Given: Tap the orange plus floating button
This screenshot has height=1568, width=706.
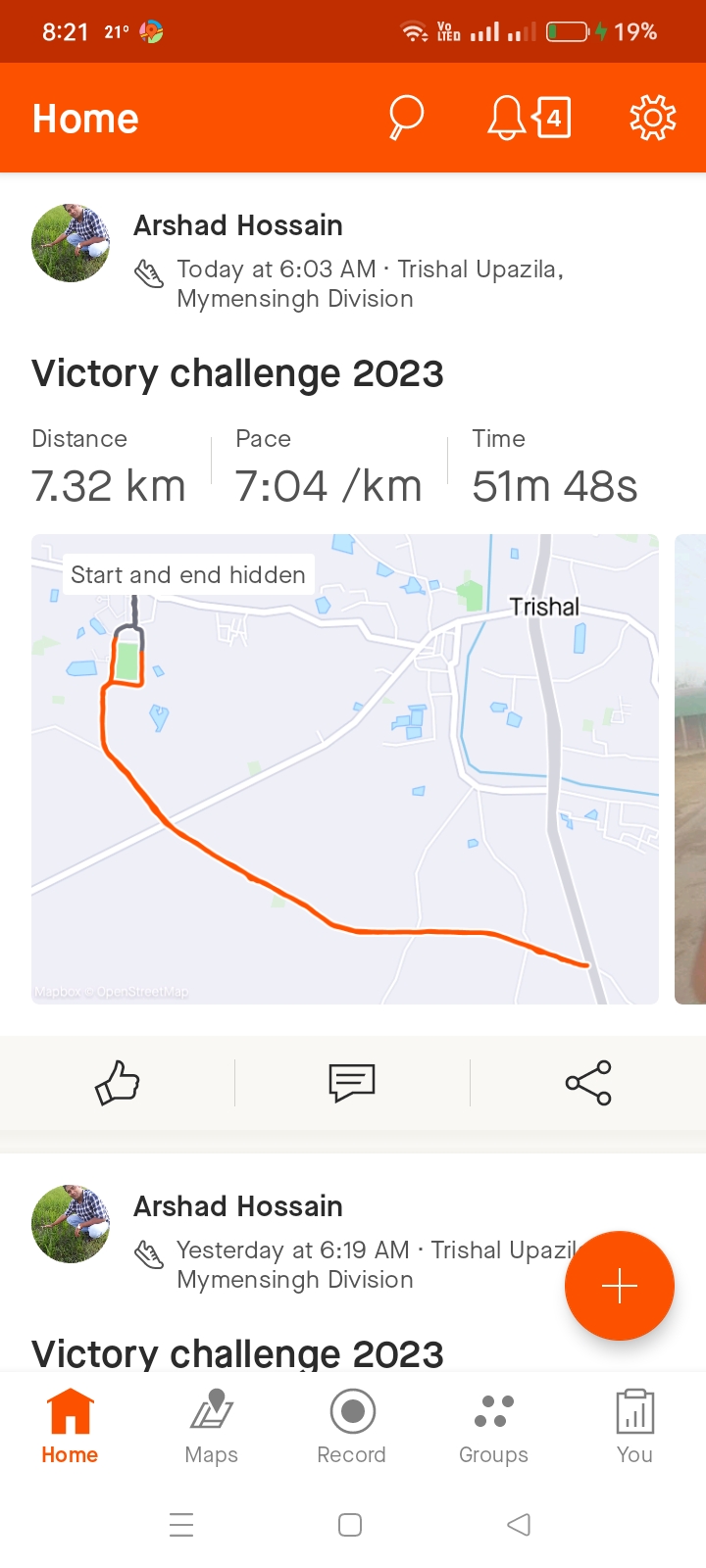Looking at the screenshot, I should [620, 1286].
